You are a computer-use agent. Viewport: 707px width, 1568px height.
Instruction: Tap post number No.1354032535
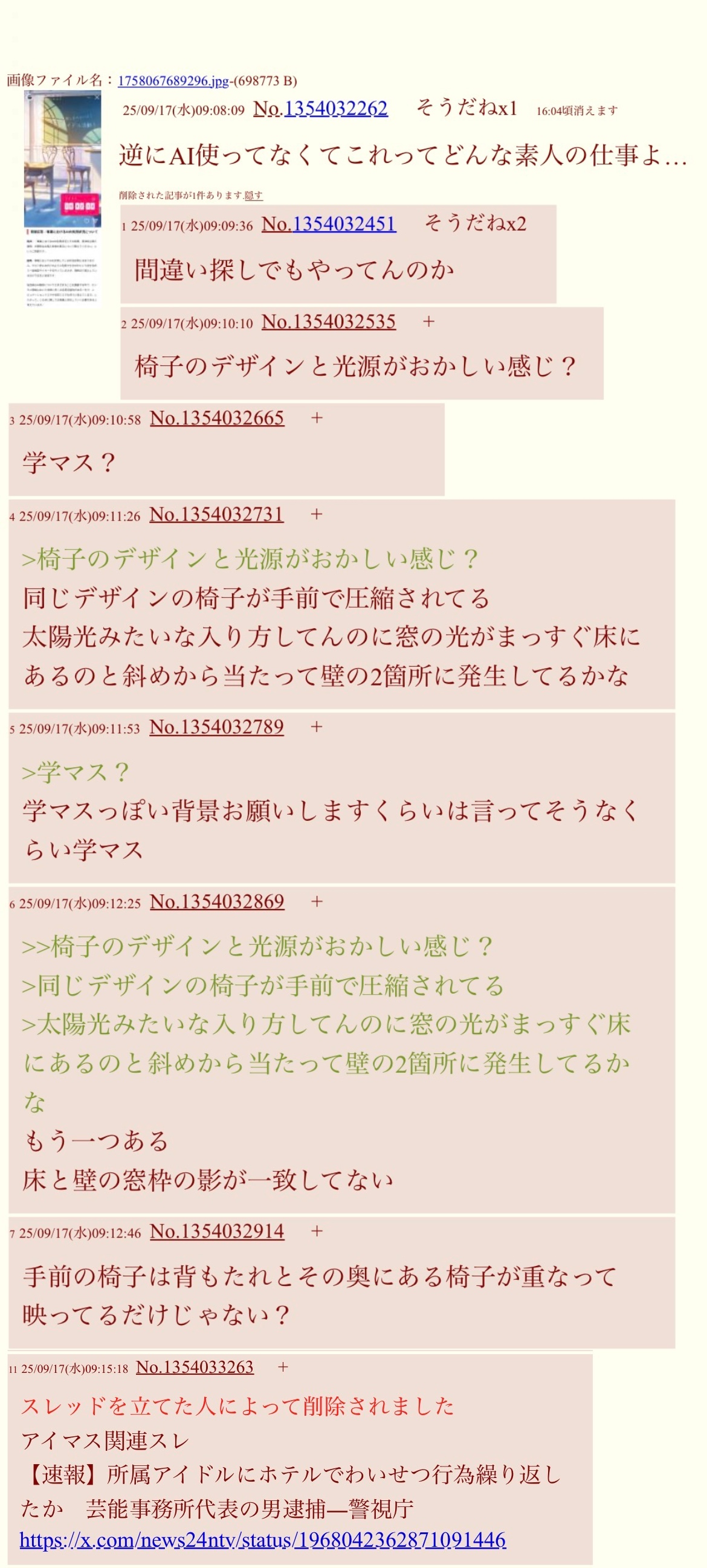click(x=329, y=321)
